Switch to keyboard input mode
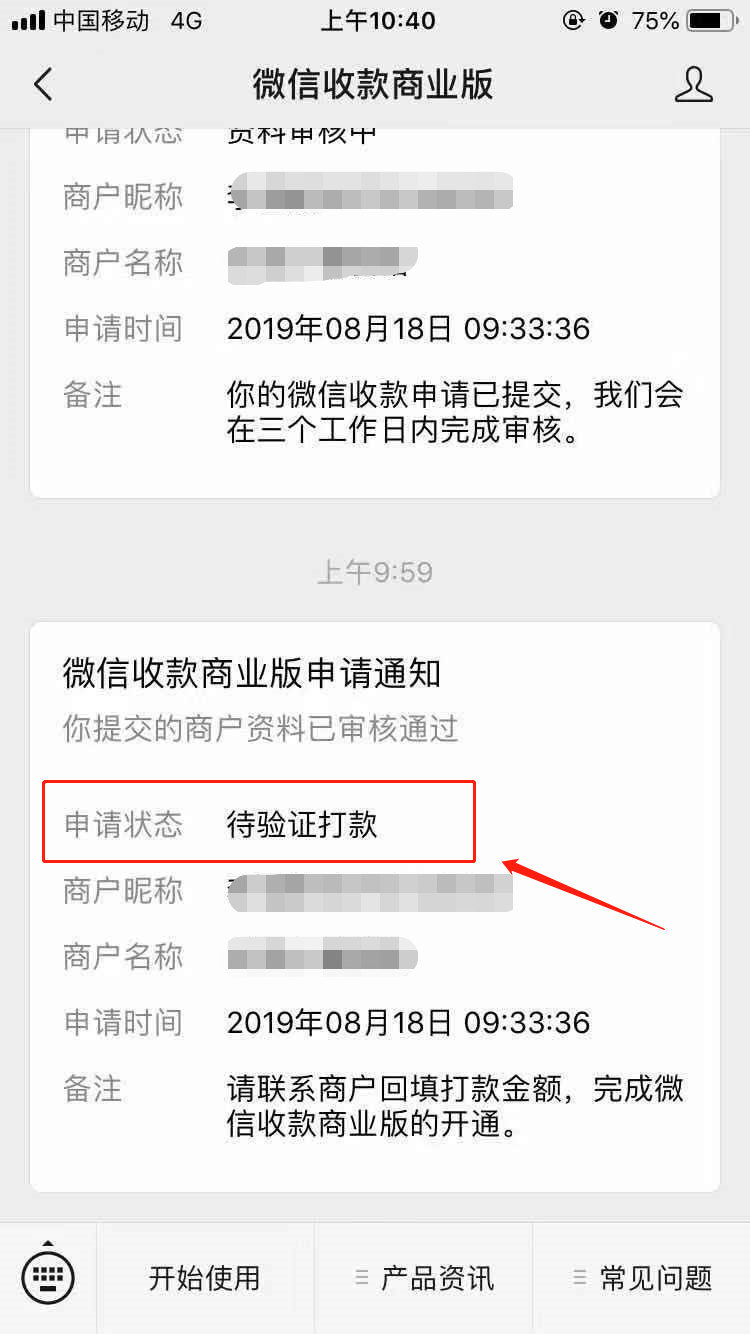 (x=47, y=1277)
